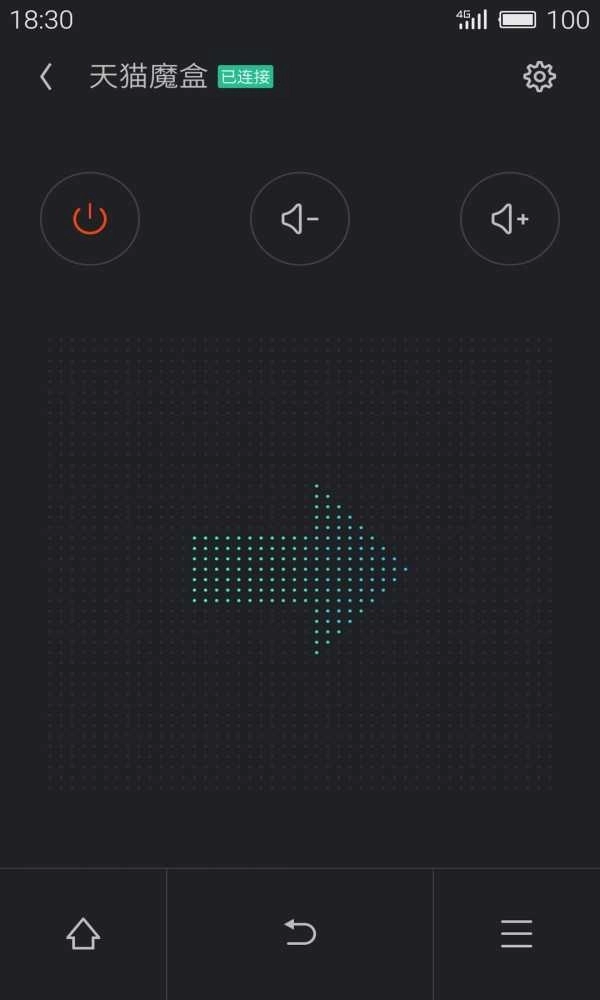This screenshot has width=600, height=1000.
Task: Open the remote's menu button
Action: tap(516, 934)
